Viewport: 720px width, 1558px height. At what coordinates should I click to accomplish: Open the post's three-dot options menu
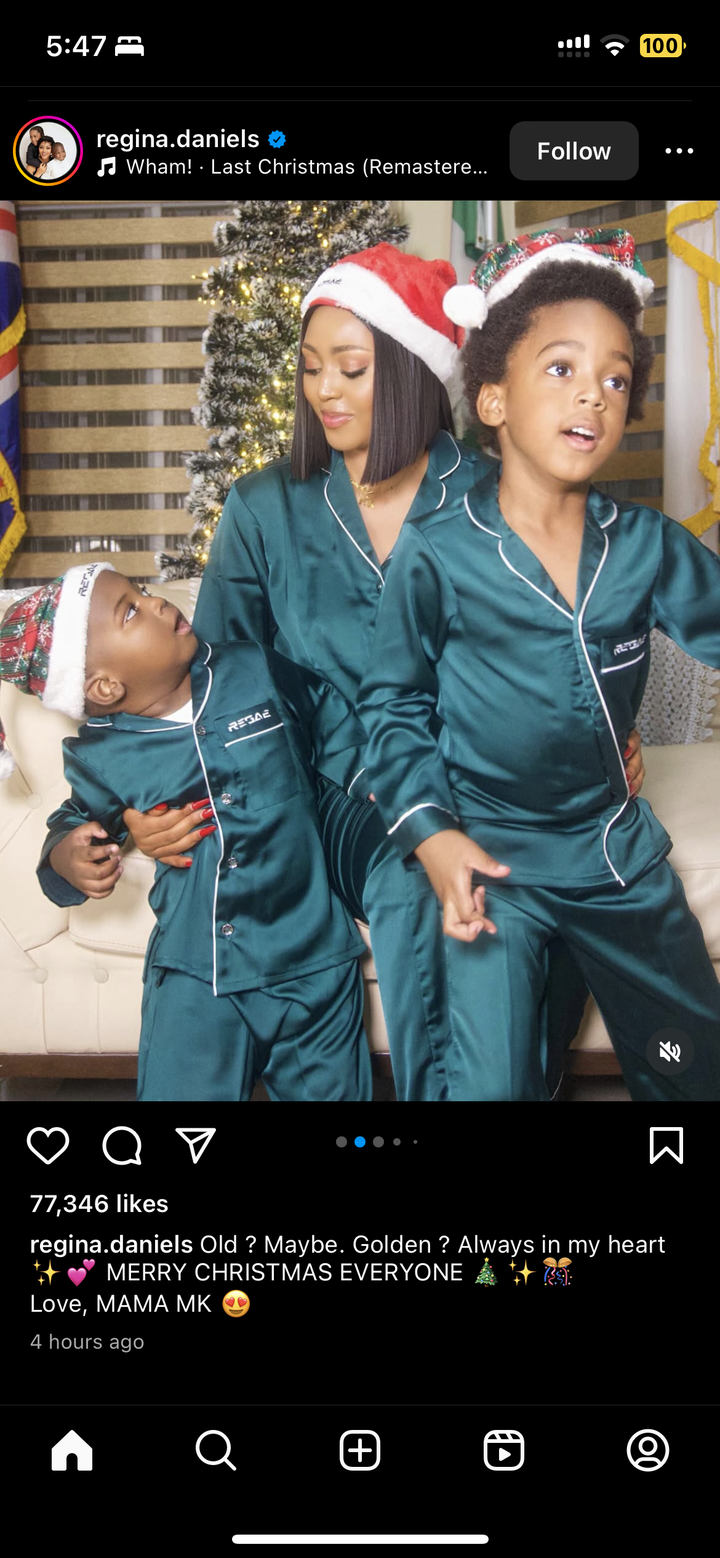coord(679,151)
